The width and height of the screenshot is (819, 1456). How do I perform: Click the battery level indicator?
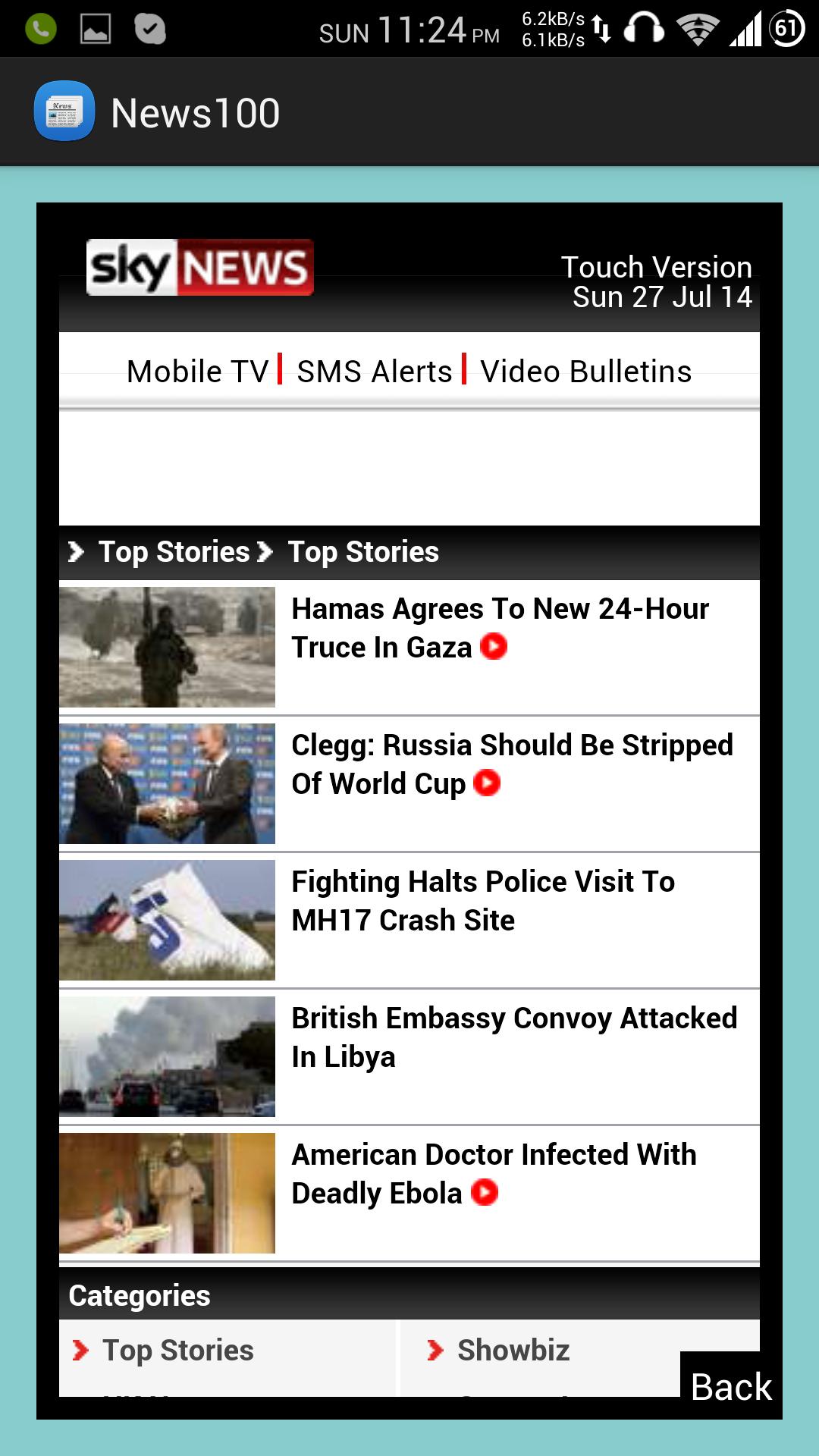(x=787, y=29)
